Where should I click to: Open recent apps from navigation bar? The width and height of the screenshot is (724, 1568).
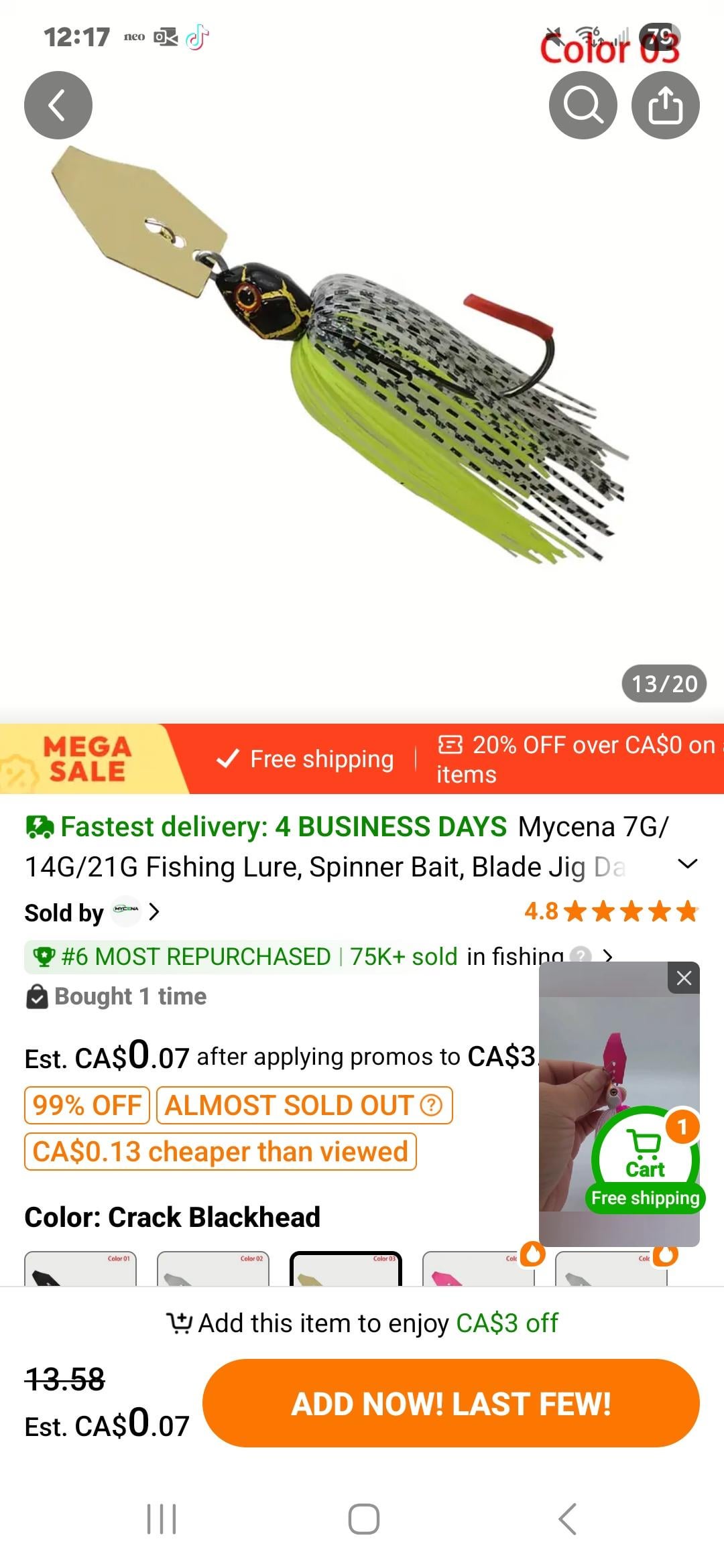pyautogui.click(x=162, y=1518)
